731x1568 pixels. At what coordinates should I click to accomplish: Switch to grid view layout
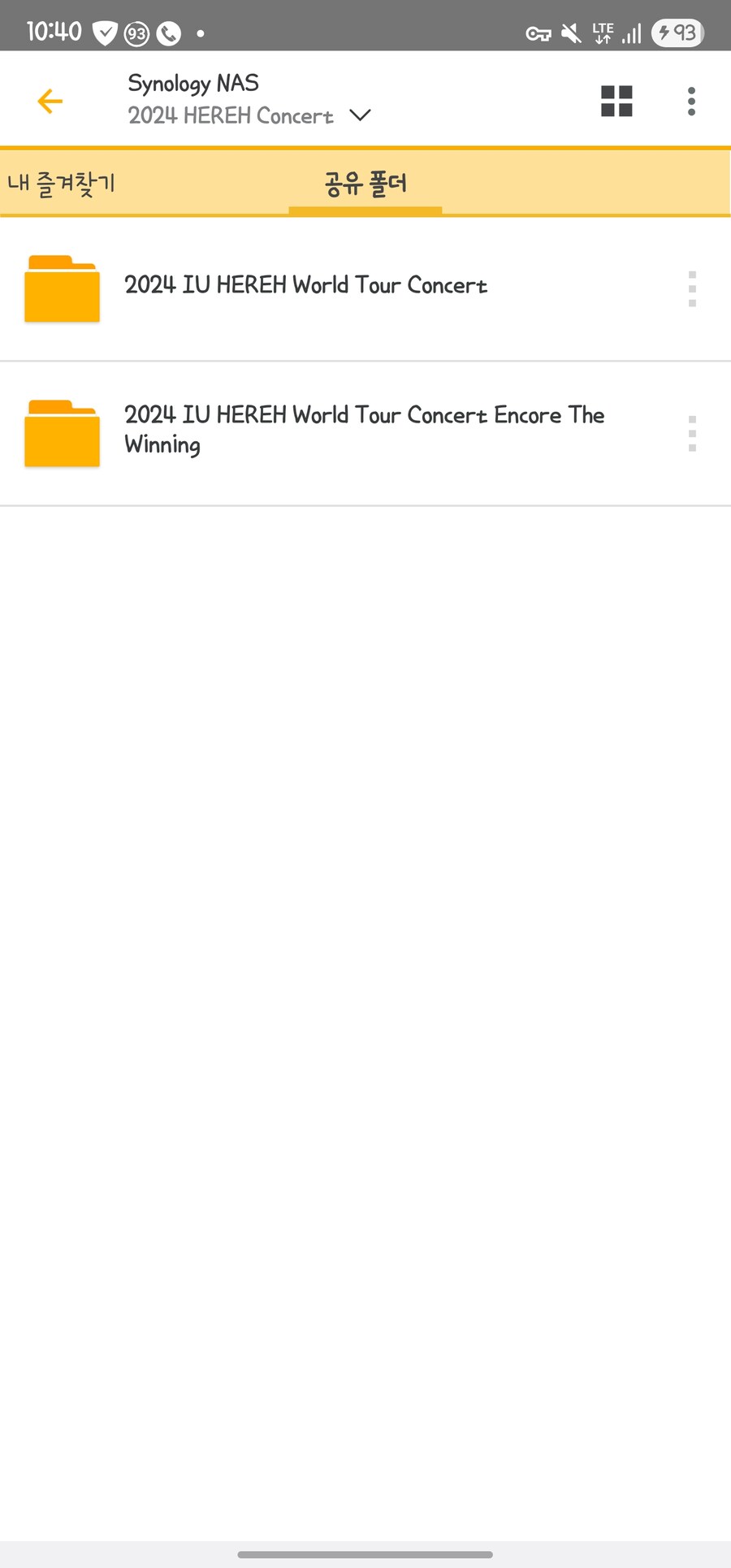pyautogui.click(x=616, y=102)
